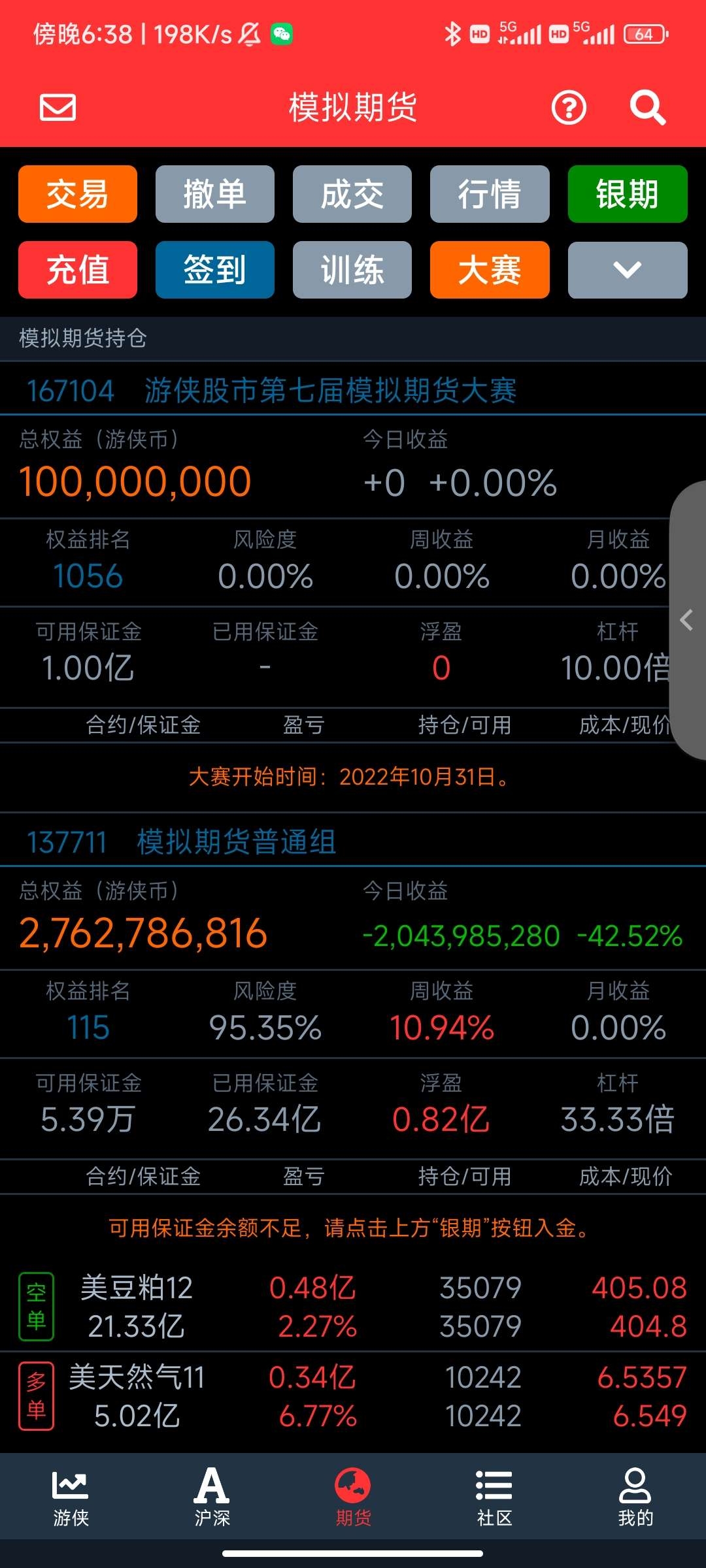Open the 训练 training button
706x1568 pixels.
coord(352,270)
